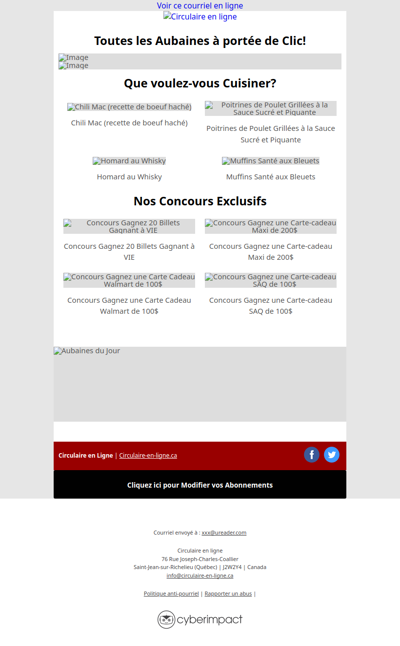The width and height of the screenshot is (400, 646).
Task: View the Muffins Santé aux Bleuets recipe
Action: coord(271,161)
